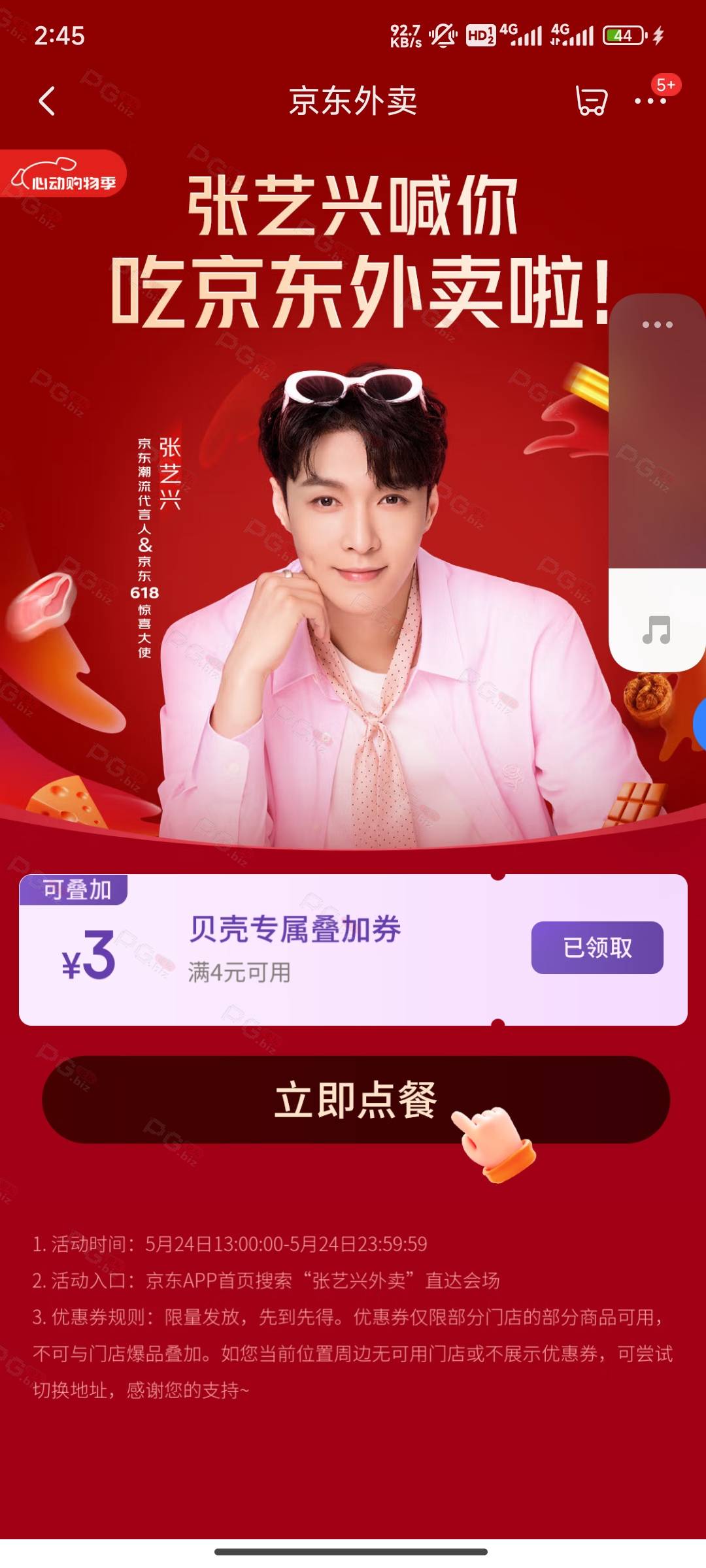The height and width of the screenshot is (1568, 706).
Task: Open the shopping cart
Action: 592,101
